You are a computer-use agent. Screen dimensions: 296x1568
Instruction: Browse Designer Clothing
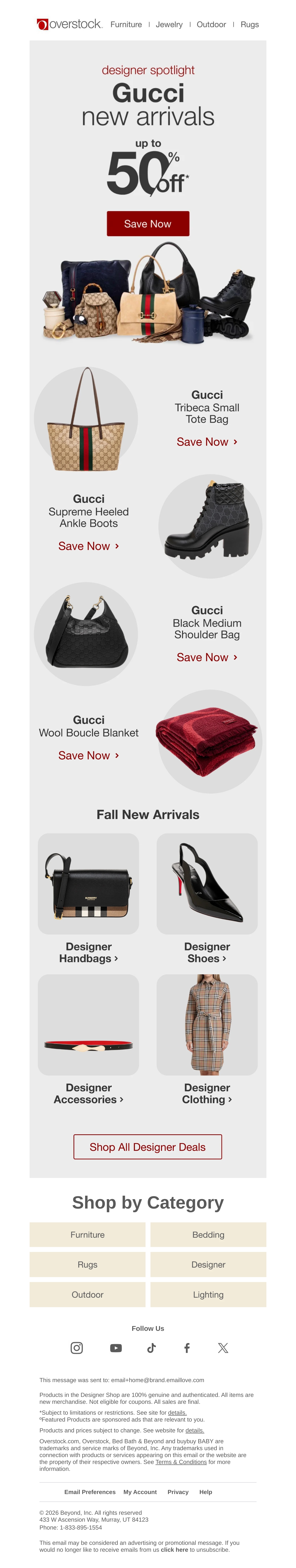pyautogui.click(x=207, y=1093)
